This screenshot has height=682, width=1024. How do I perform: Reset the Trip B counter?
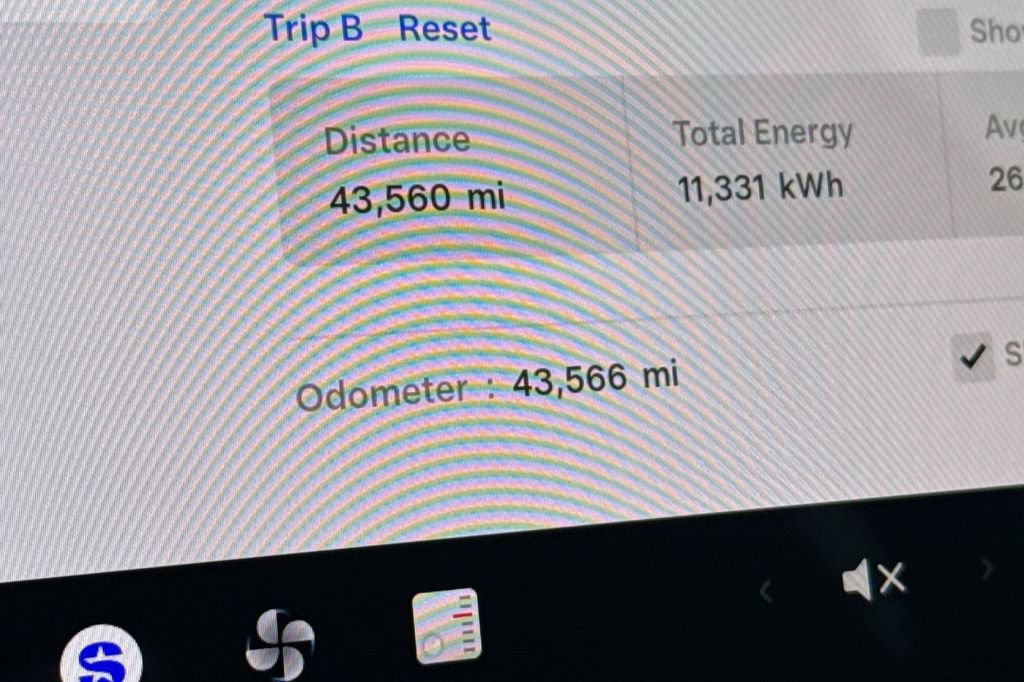click(444, 28)
